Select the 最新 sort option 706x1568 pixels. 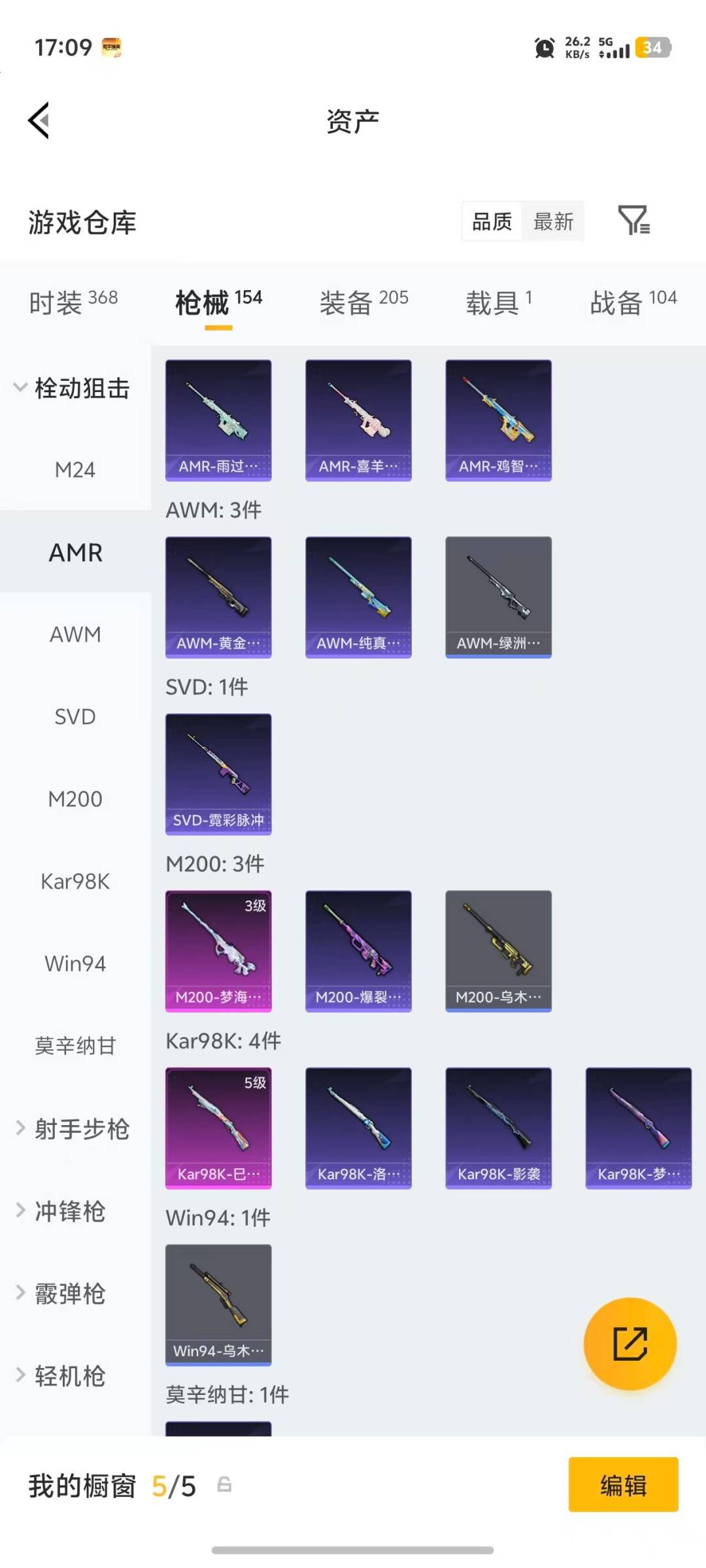click(x=553, y=222)
